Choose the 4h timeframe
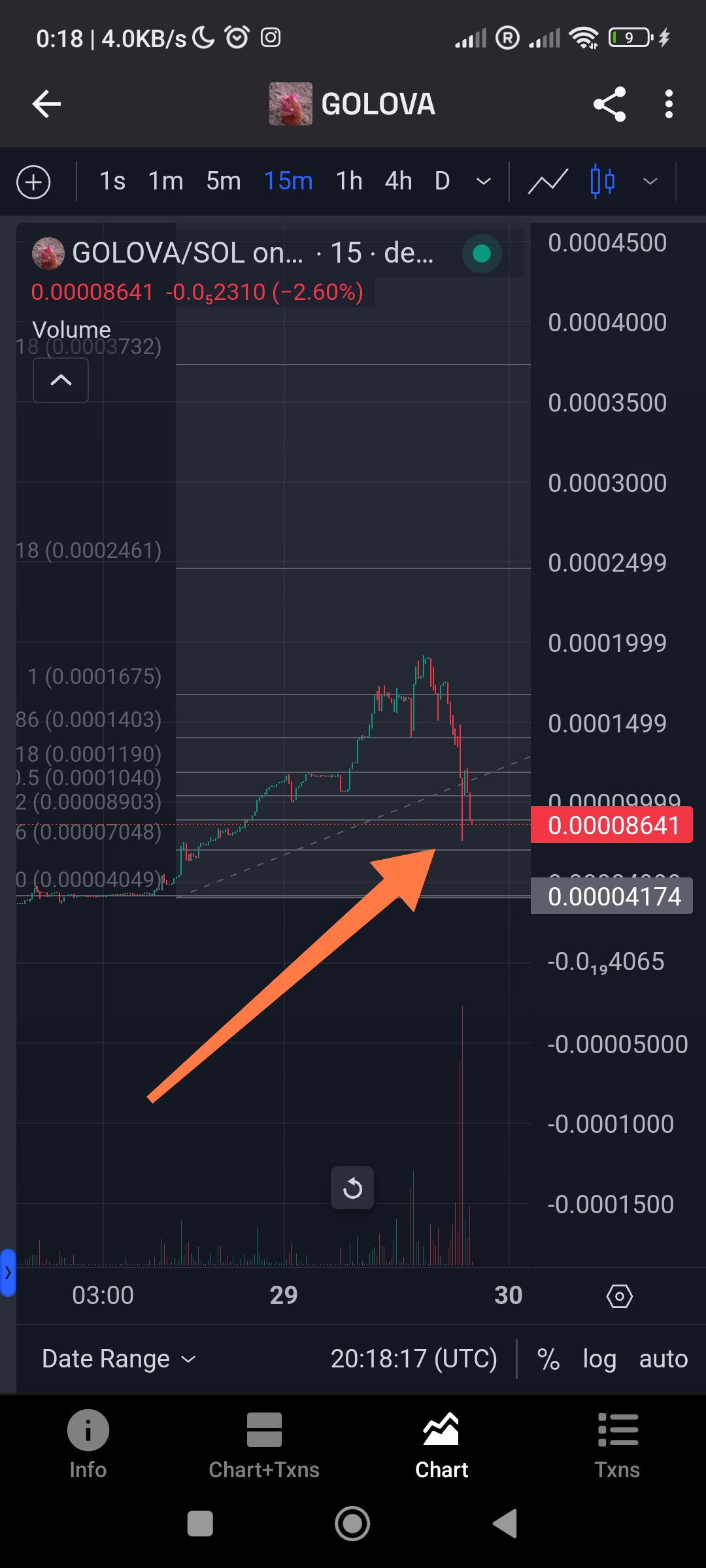 click(x=398, y=181)
